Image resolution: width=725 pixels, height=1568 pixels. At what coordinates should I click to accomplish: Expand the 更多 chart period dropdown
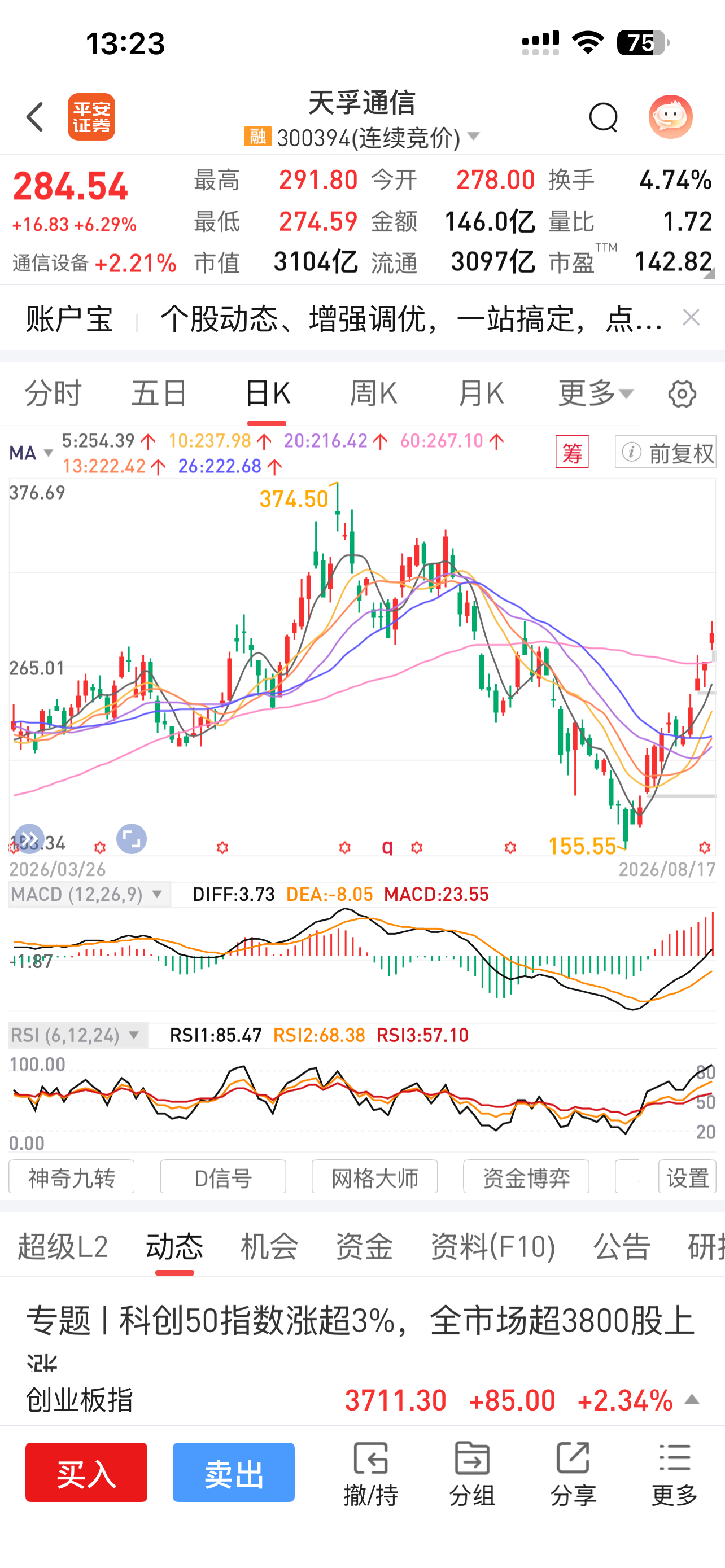(x=596, y=394)
